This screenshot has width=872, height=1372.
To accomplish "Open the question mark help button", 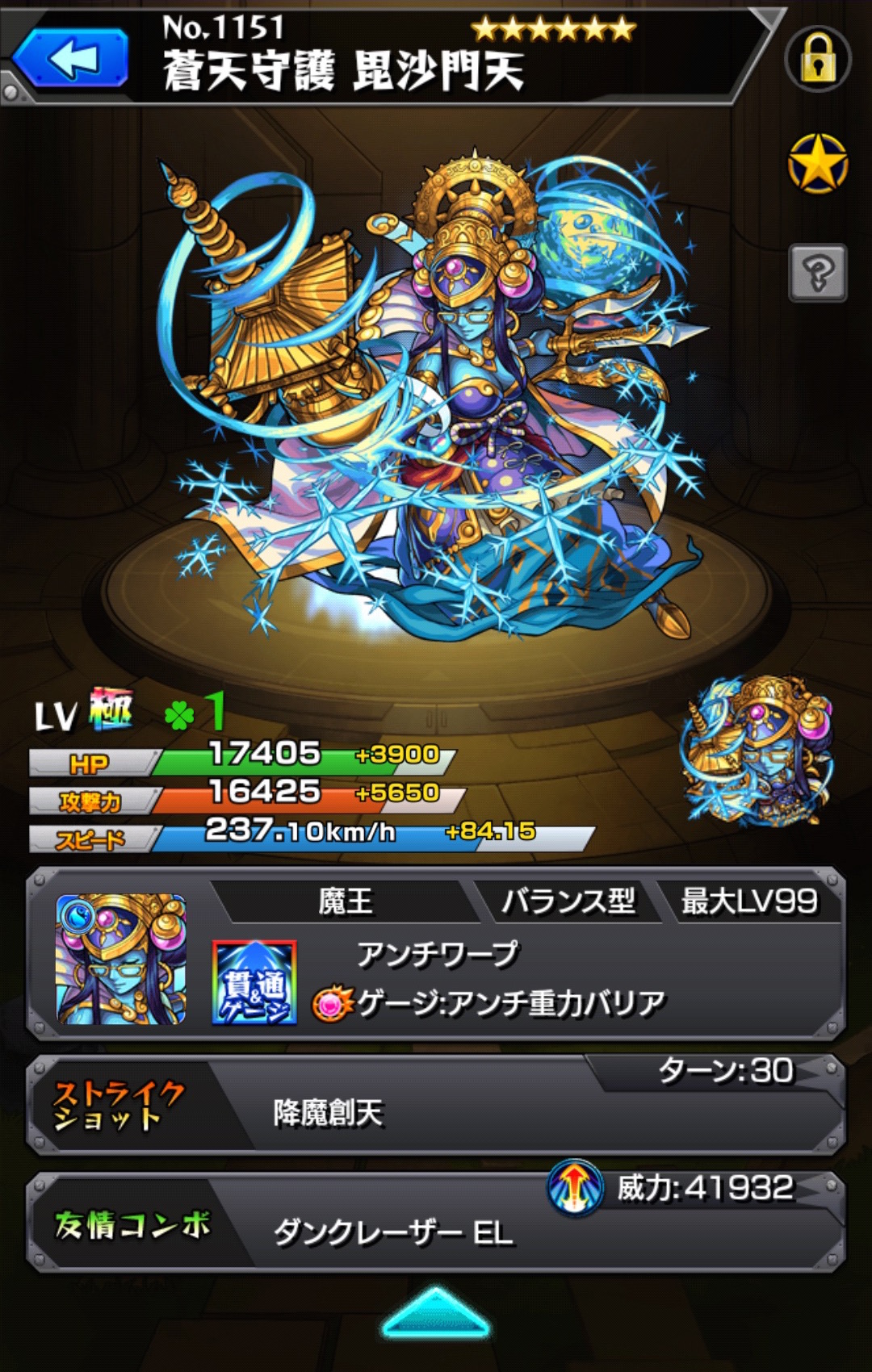I will 818,273.
